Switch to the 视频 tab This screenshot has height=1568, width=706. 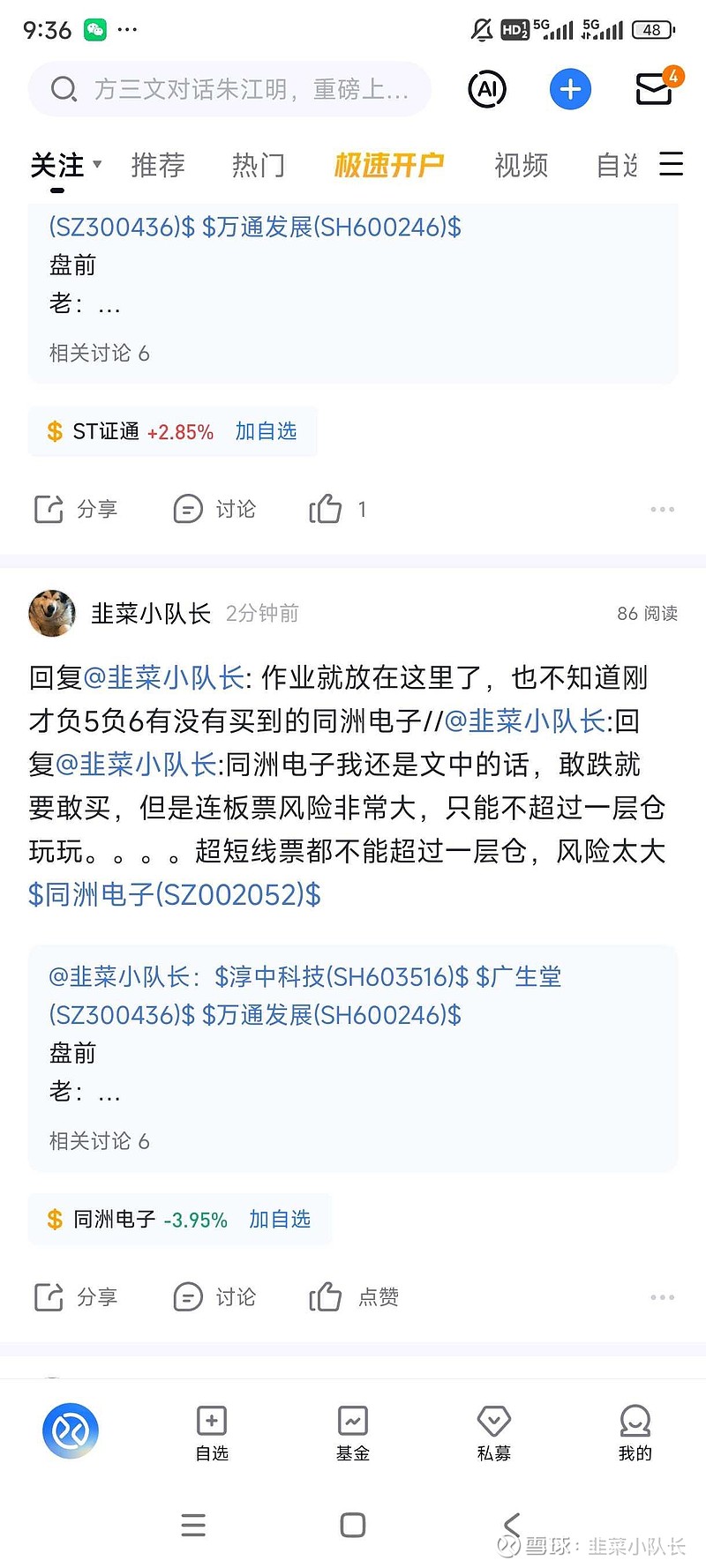tap(522, 165)
